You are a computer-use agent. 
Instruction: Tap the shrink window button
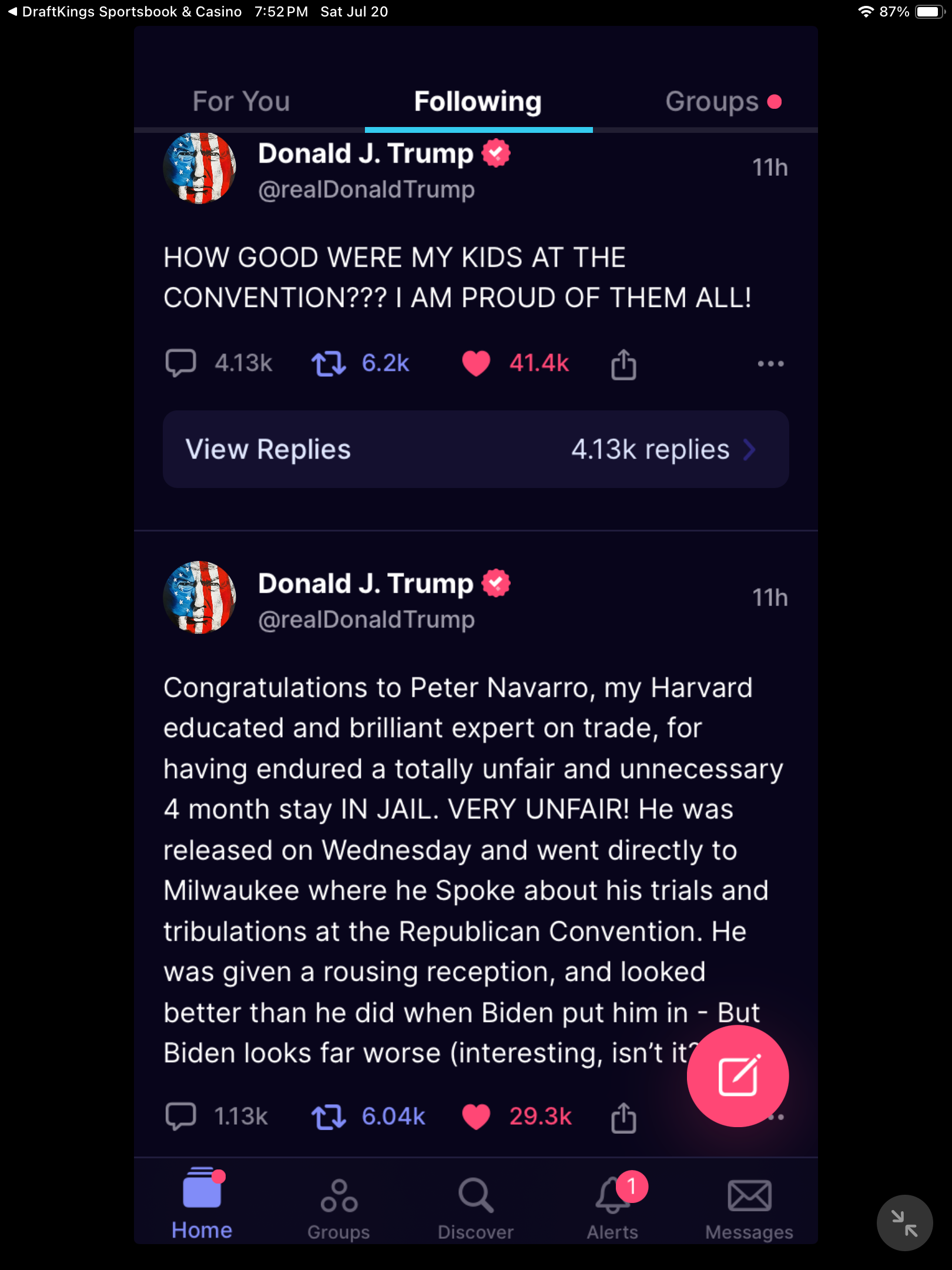pyautogui.click(x=904, y=1223)
